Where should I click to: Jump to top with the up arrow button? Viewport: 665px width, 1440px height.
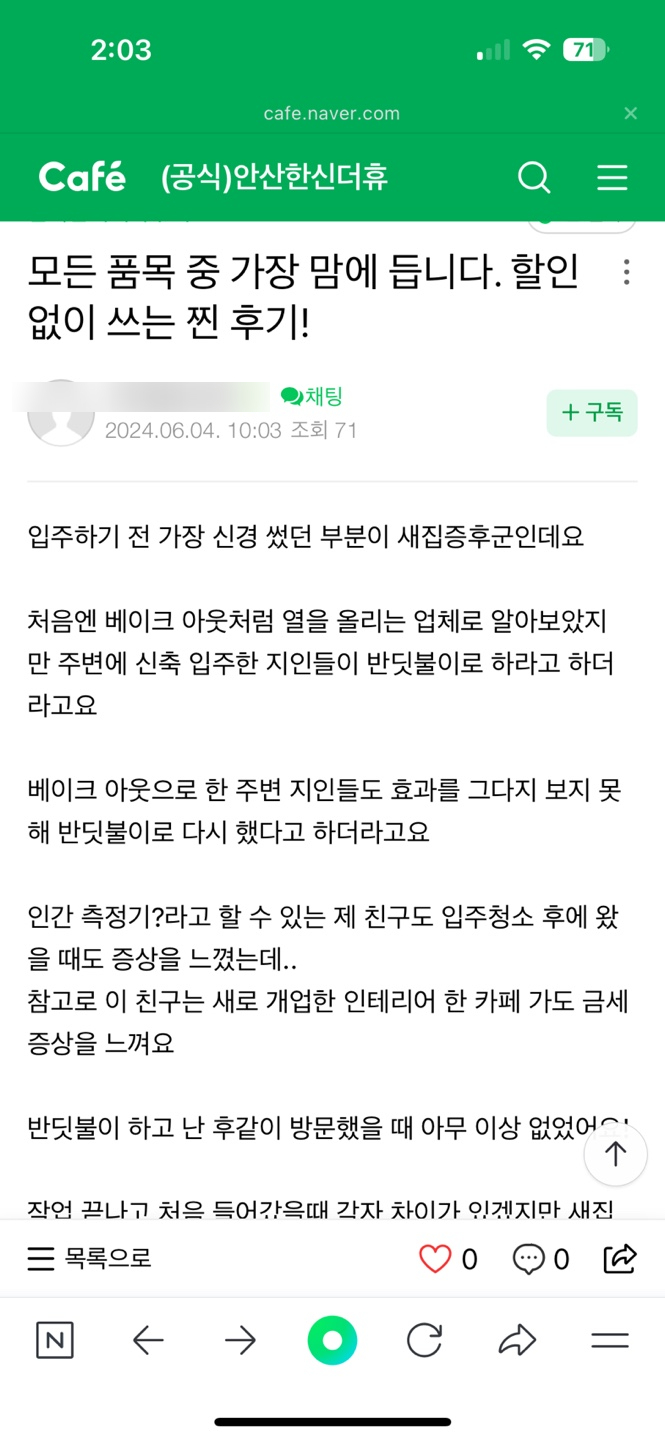(x=616, y=1154)
